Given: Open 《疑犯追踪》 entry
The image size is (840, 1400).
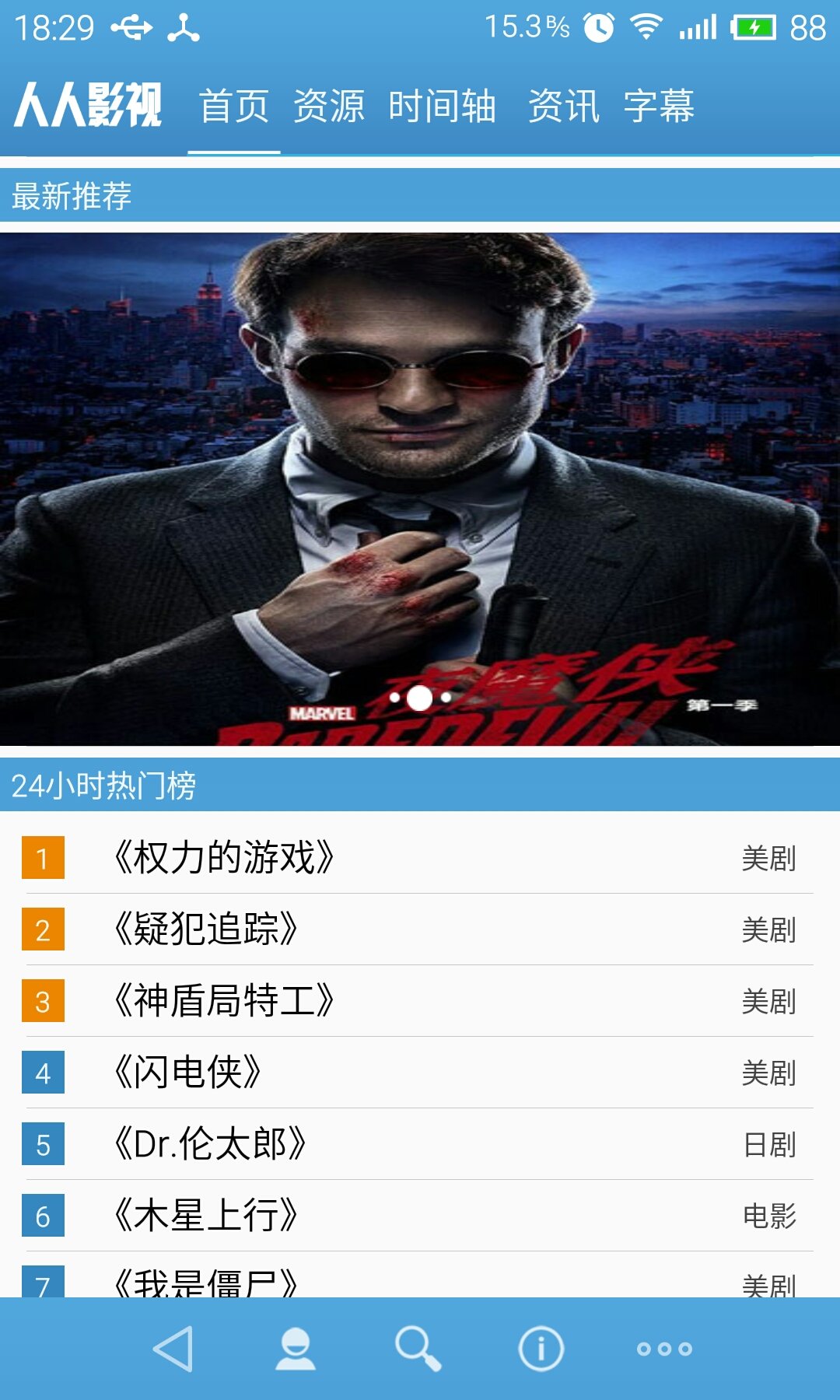Looking at the screenshot, I should (420, 929).
